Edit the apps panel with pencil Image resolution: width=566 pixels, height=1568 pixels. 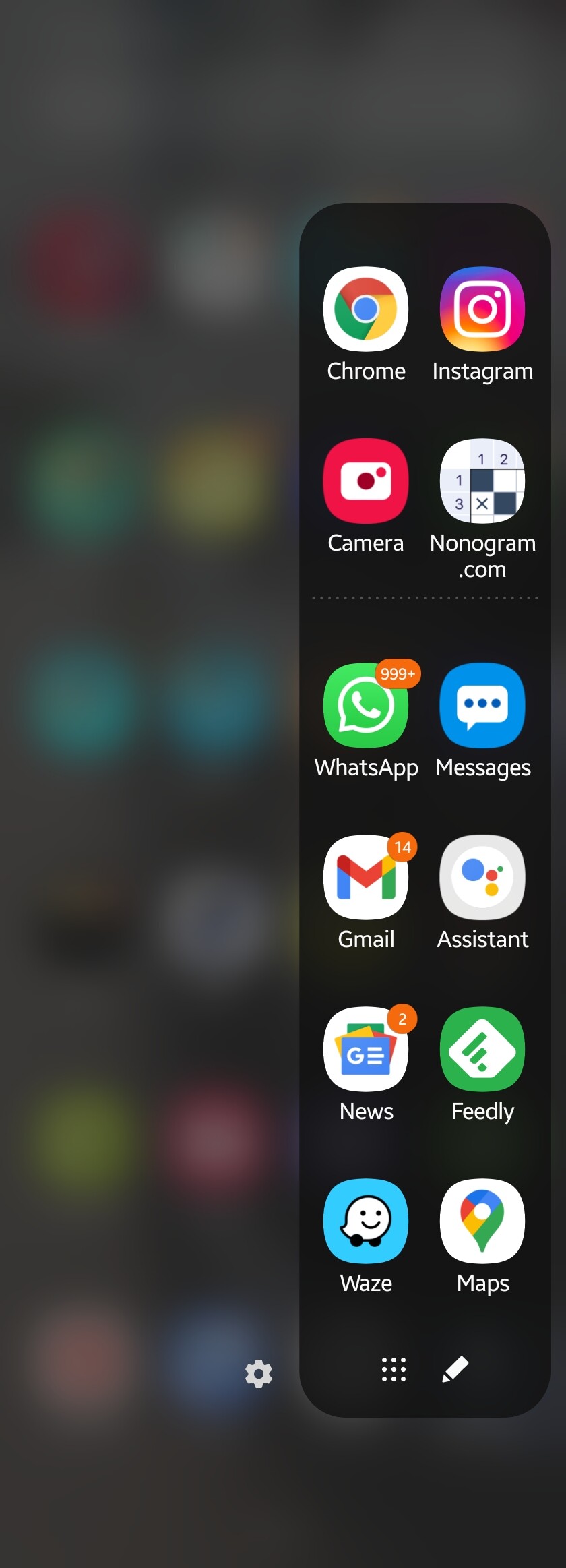455,1370
